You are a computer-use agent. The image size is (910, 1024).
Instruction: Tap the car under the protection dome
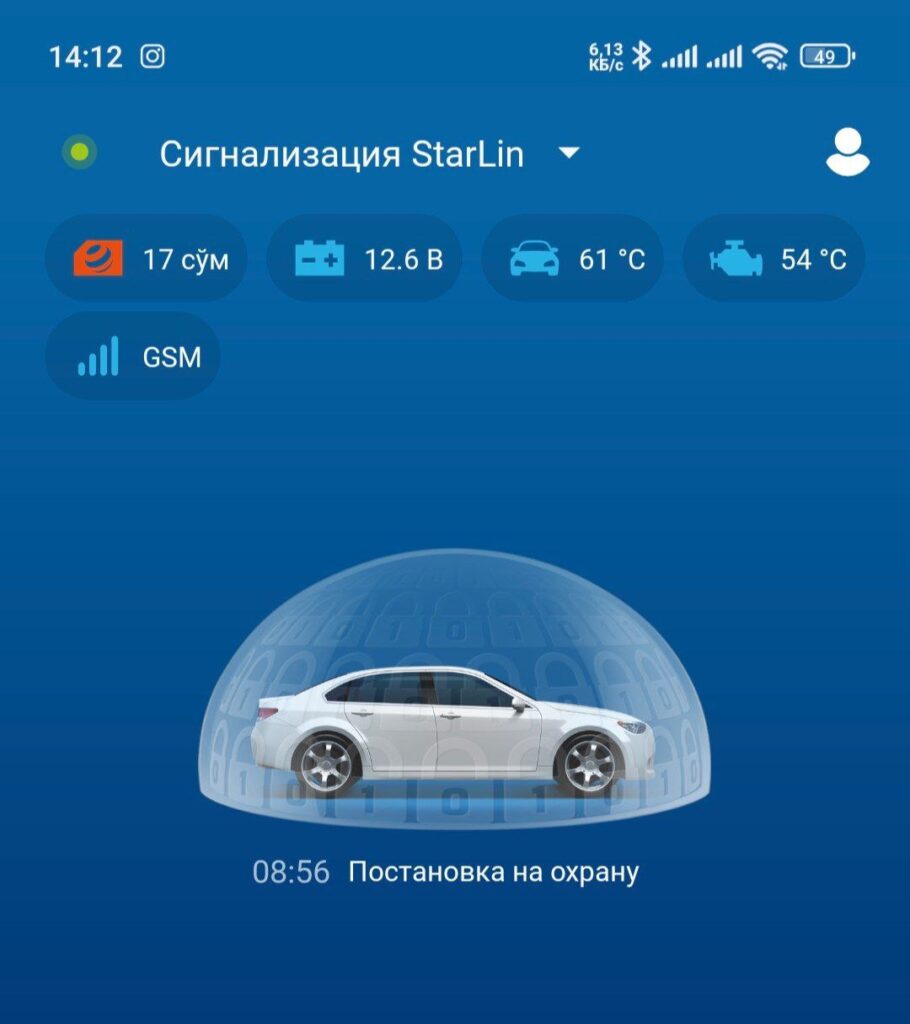pyautogui.click(x=453, y=730)
